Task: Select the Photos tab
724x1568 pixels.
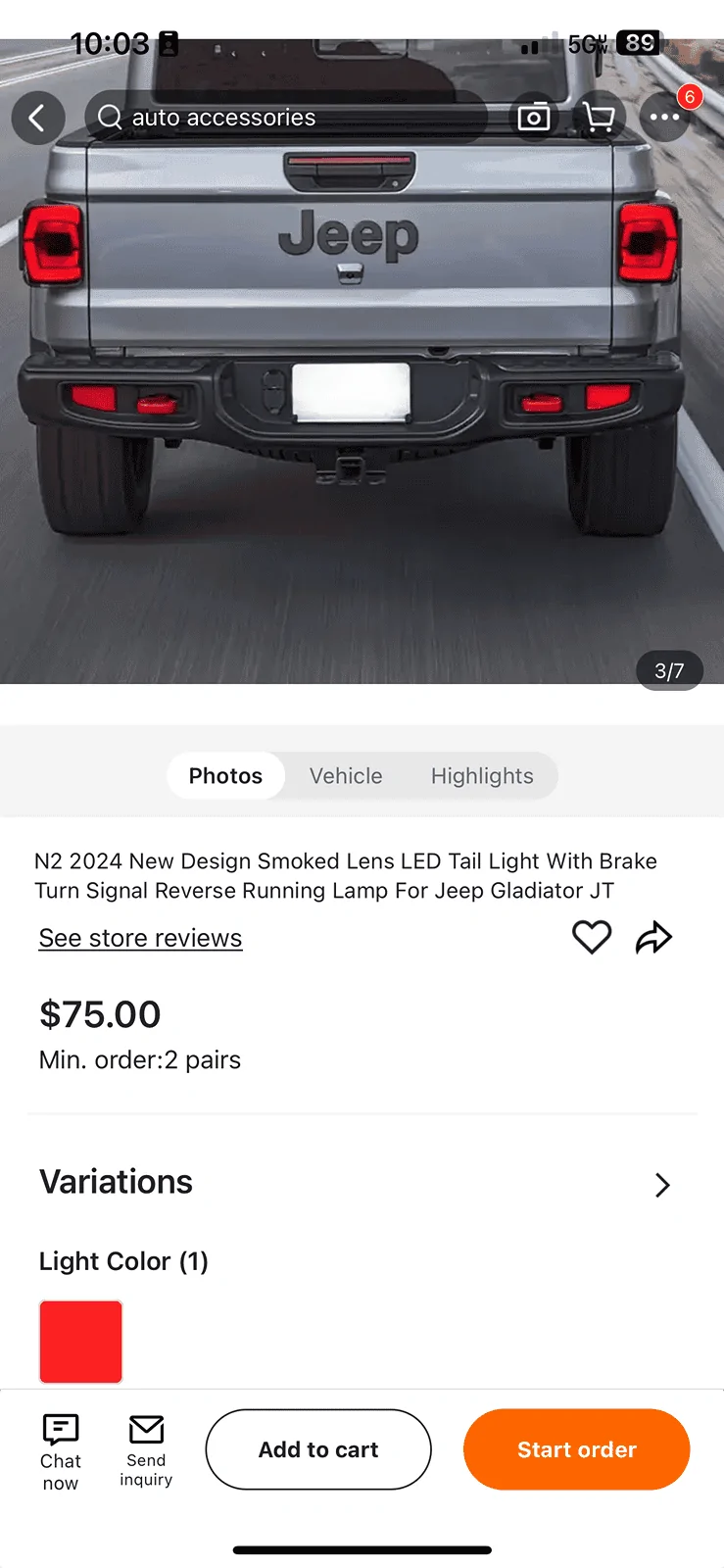Action: click(x=226, y=776)
